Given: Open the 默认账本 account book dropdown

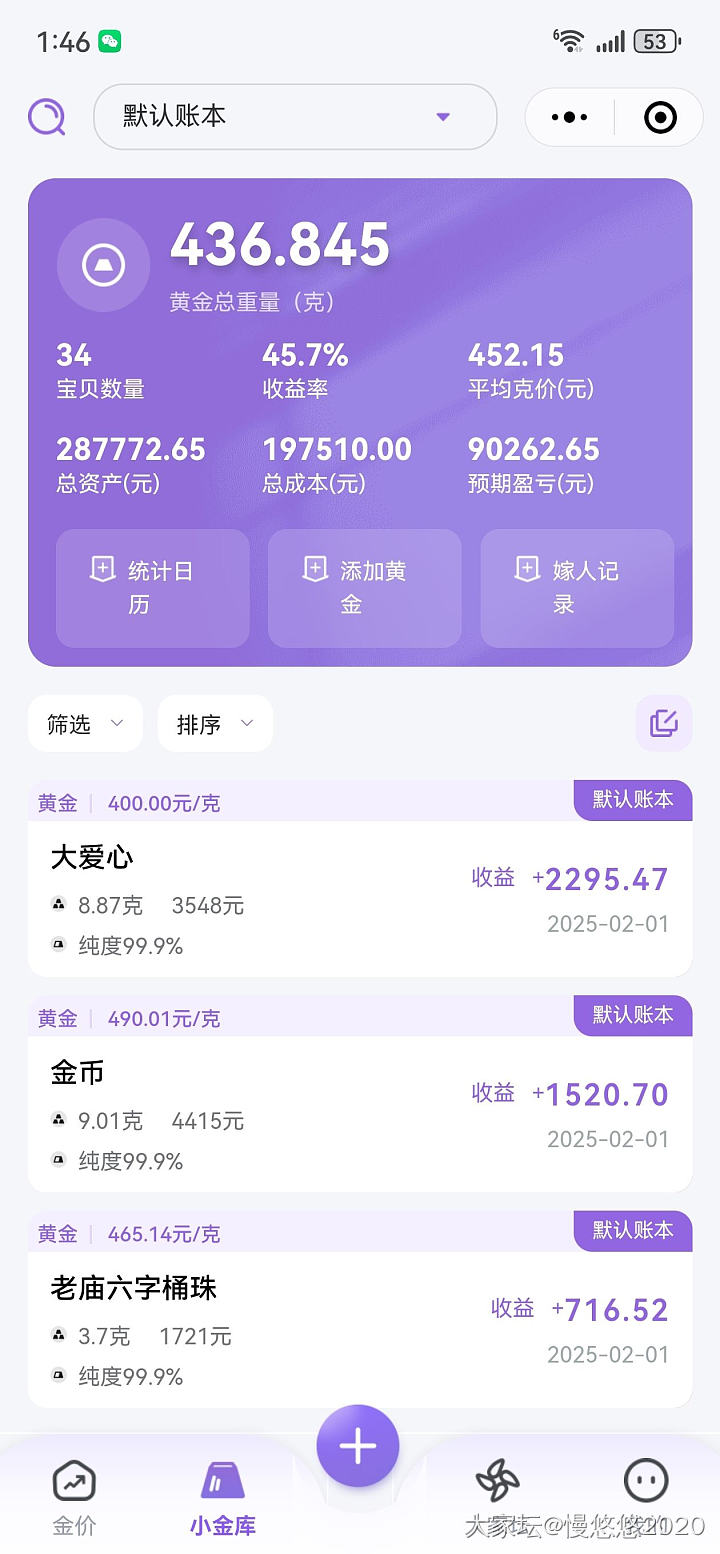Looking at the screenshot, I should [x=295, y=117].
